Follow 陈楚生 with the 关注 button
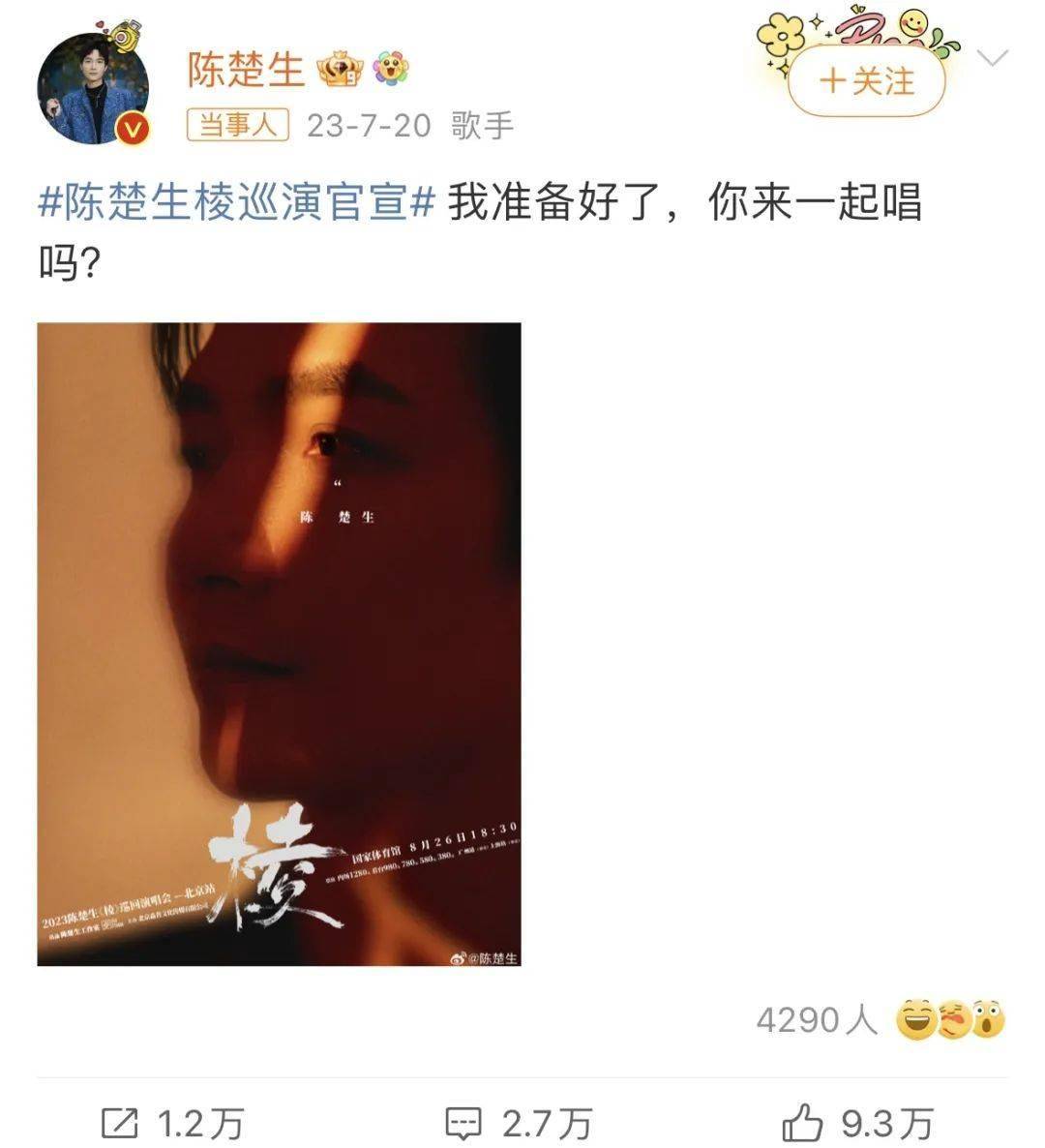The image size is (1045, 1148). point(865,80)
